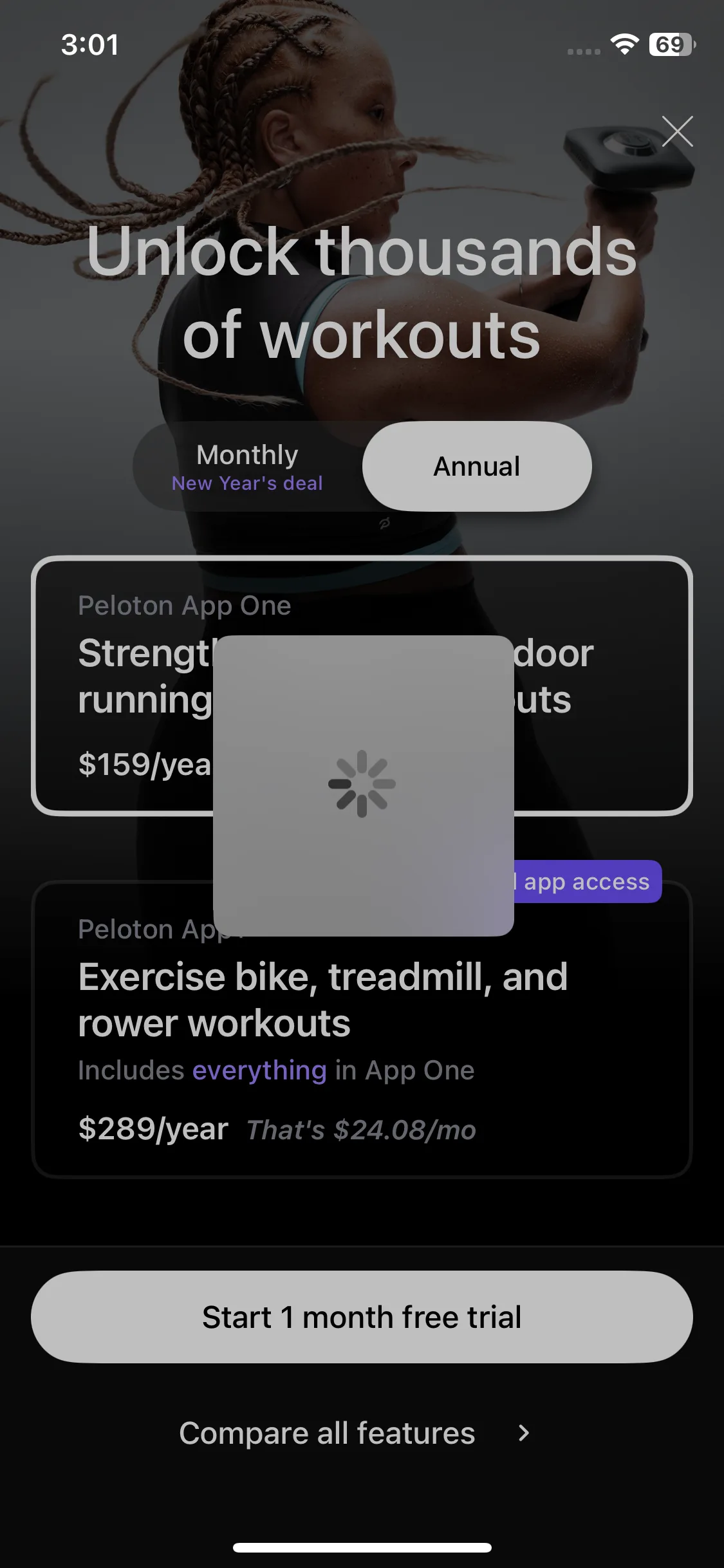Screen dimensions: 724x1568
Task: Close the subscription offer screen
Action: (677, 132)
